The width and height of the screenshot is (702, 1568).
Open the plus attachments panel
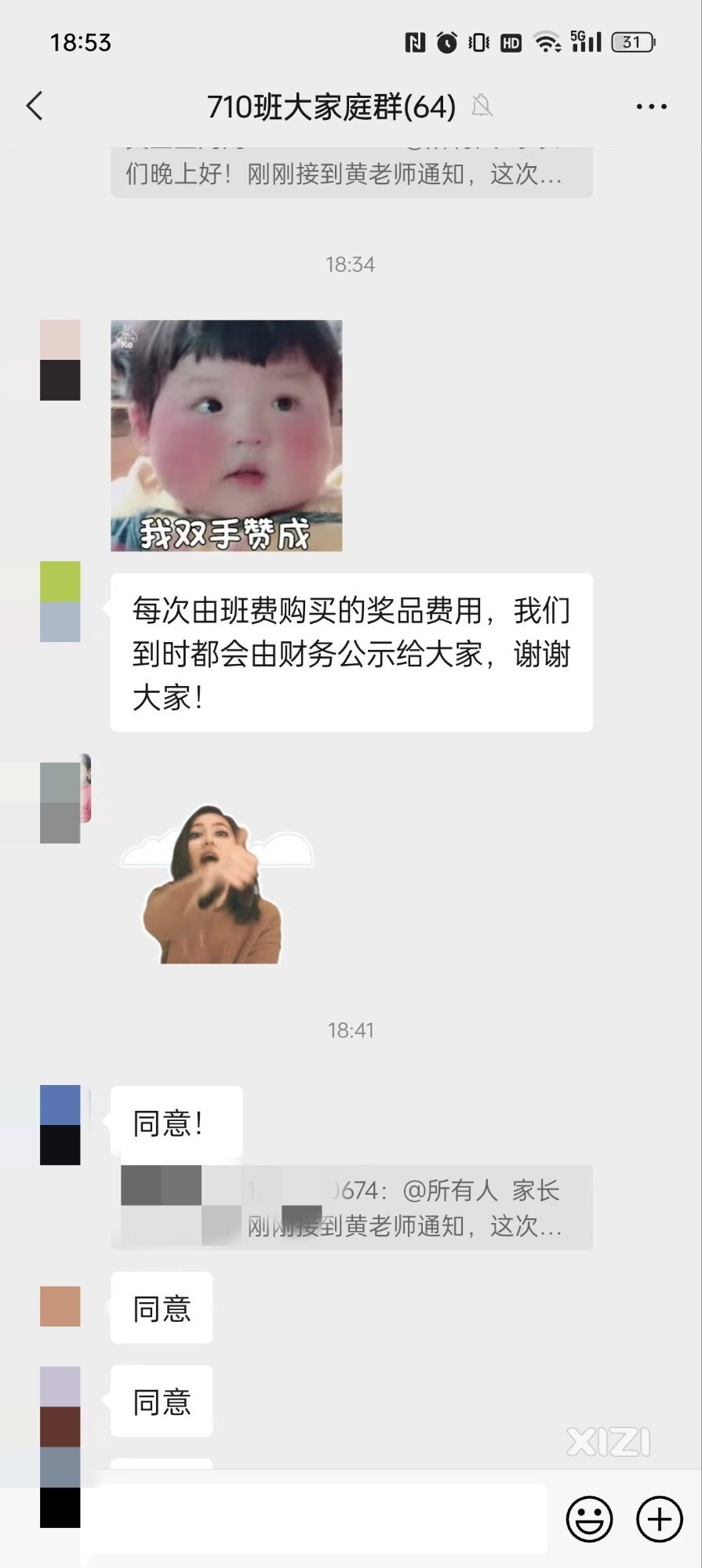(x=659, y=1519)
